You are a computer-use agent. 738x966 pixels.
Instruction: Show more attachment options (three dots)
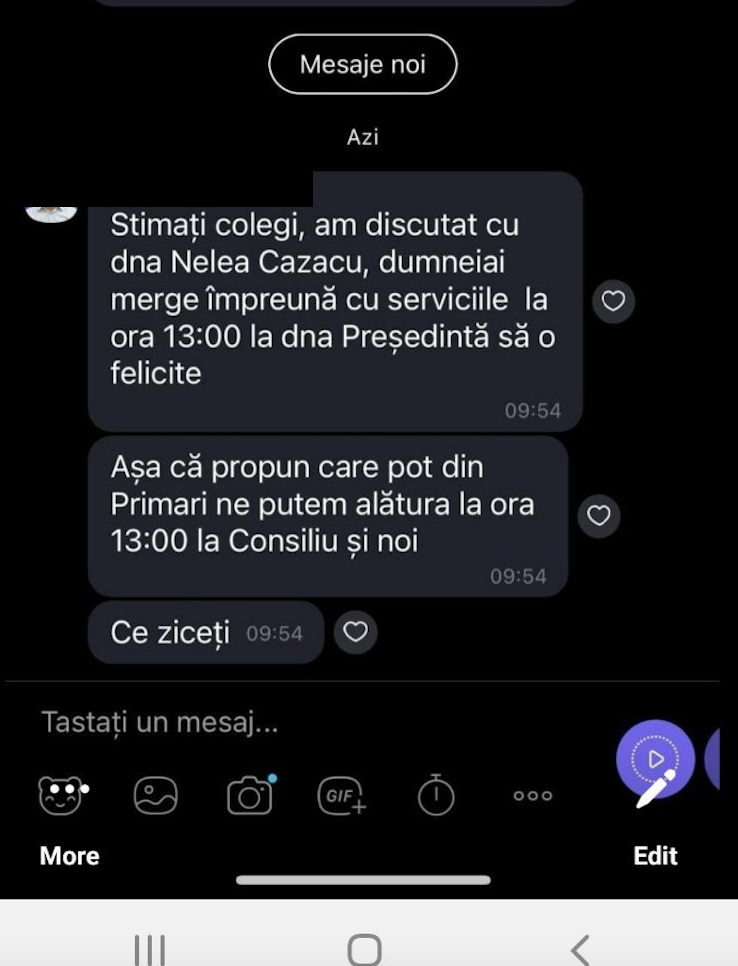pyautogui.click(x=532, y=796)
